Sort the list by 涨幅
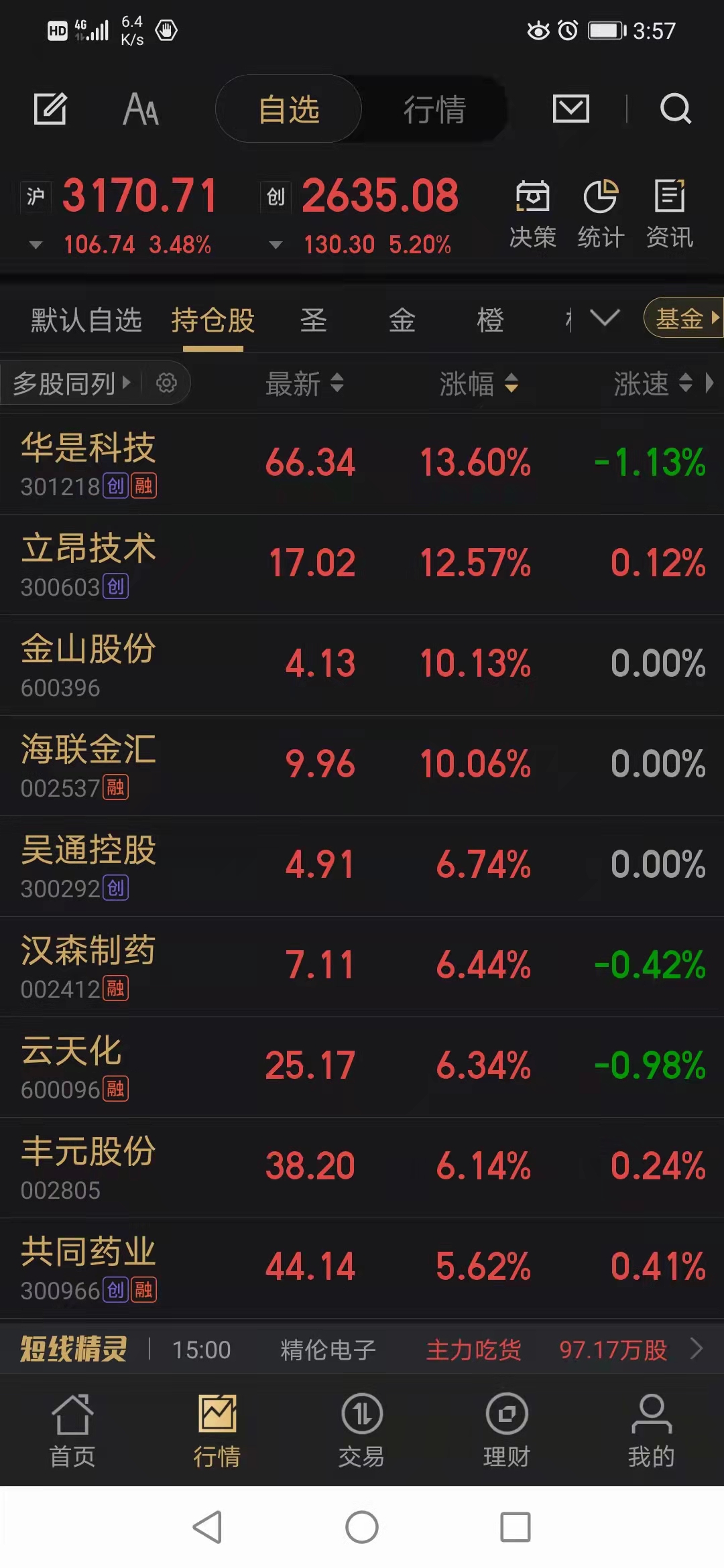 [x=479, y=384]
